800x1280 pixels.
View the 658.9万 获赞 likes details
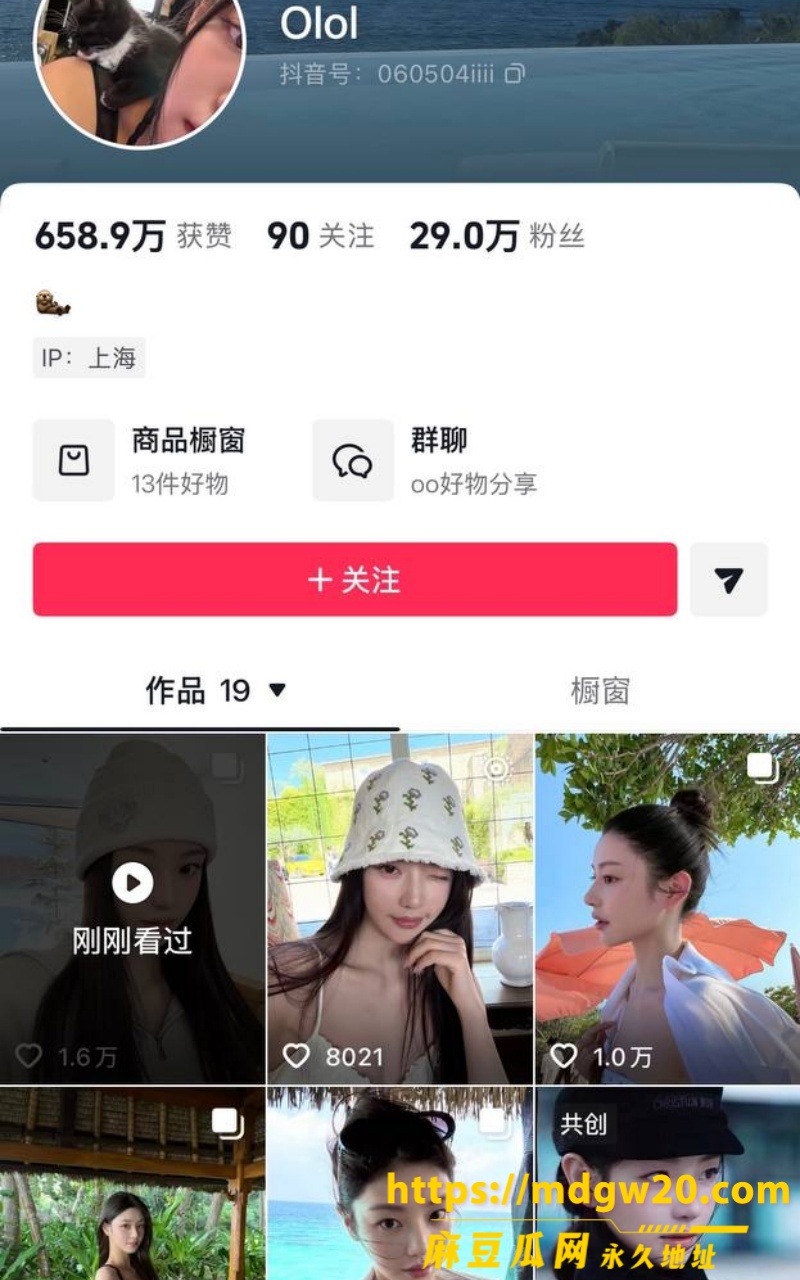(133, 236)
